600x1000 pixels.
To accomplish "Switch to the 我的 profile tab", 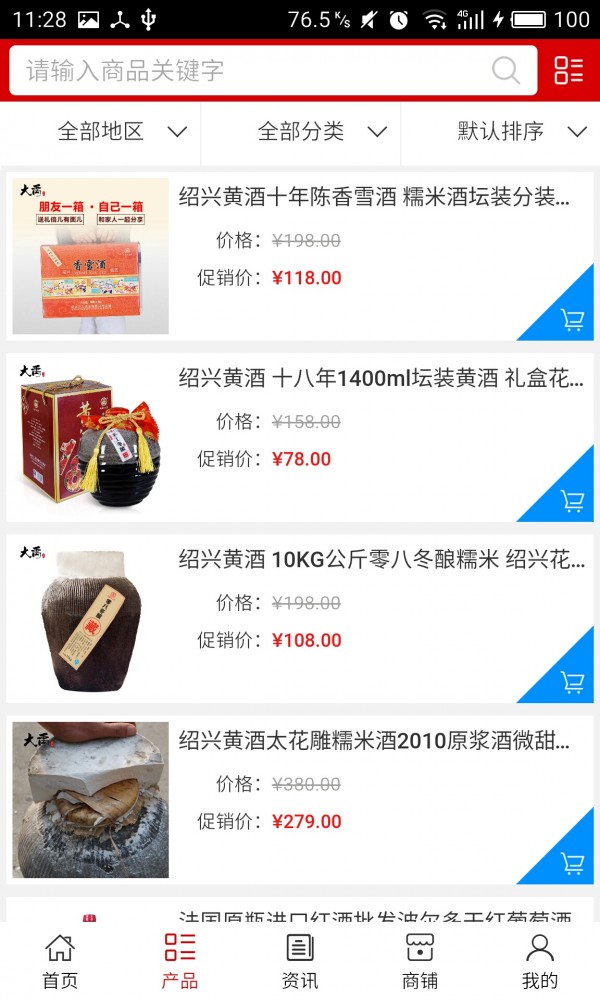I will (540, 961).
